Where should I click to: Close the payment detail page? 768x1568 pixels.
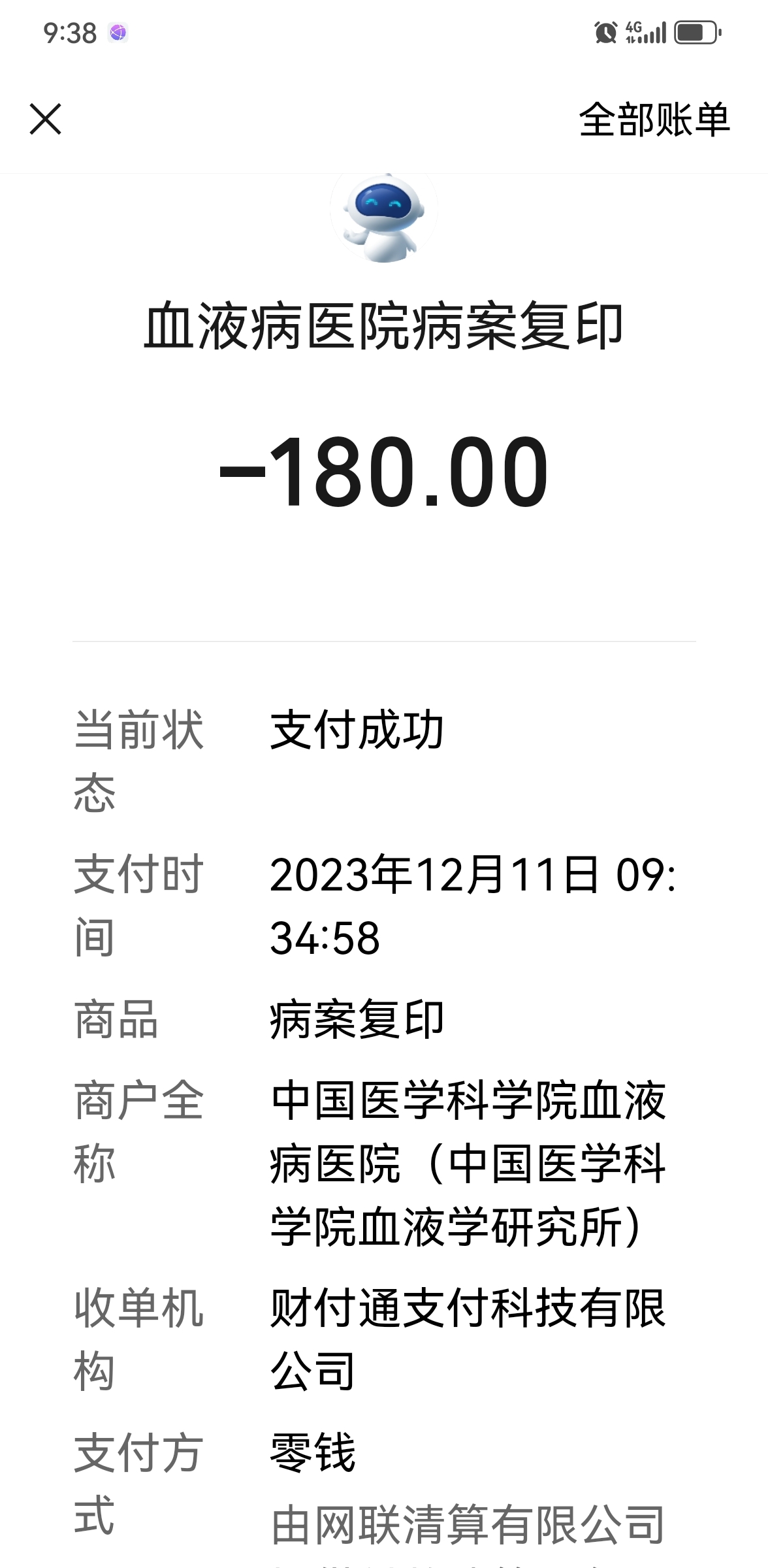tap(46, 120)
